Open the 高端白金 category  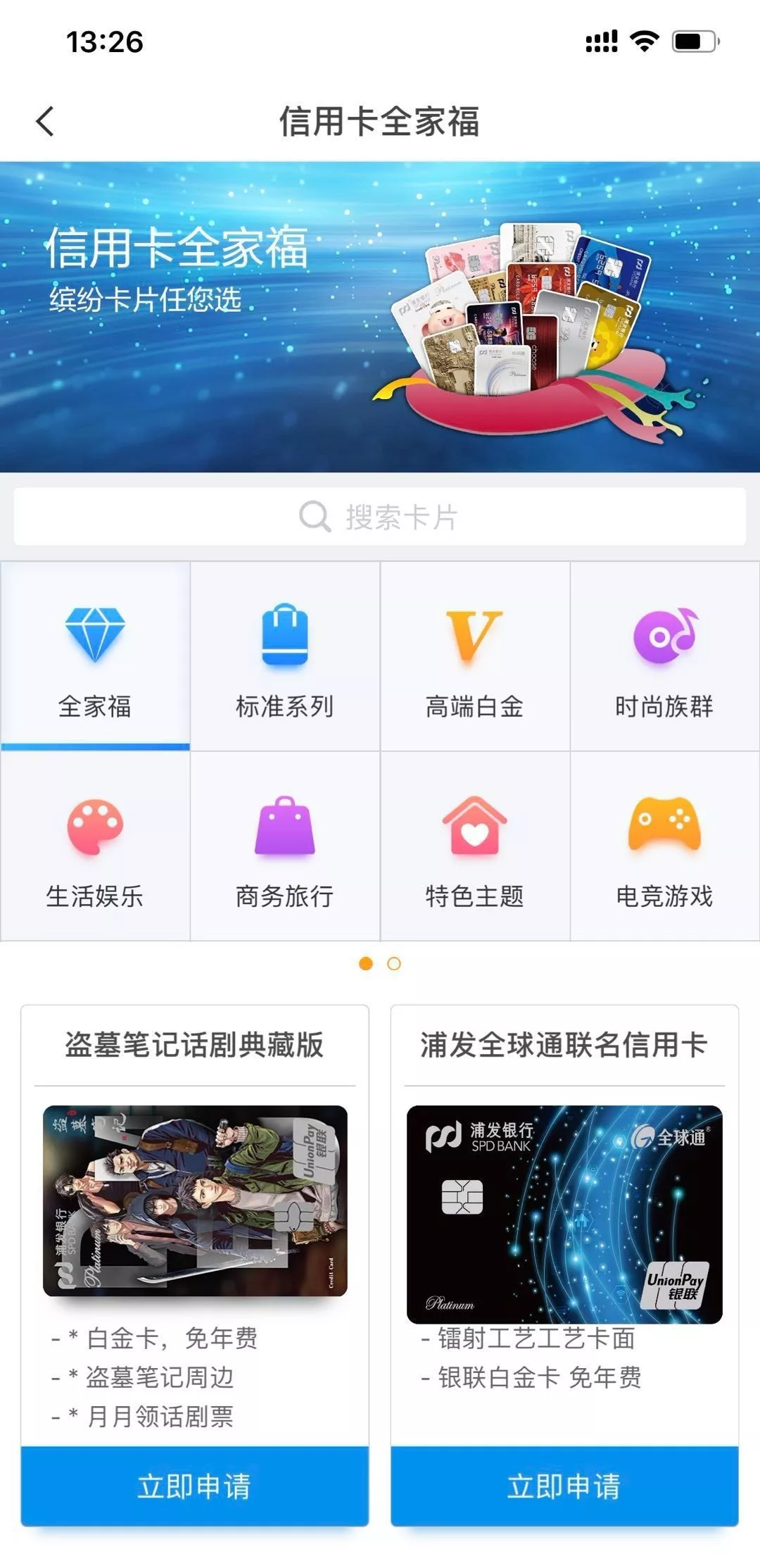(475, 656)
